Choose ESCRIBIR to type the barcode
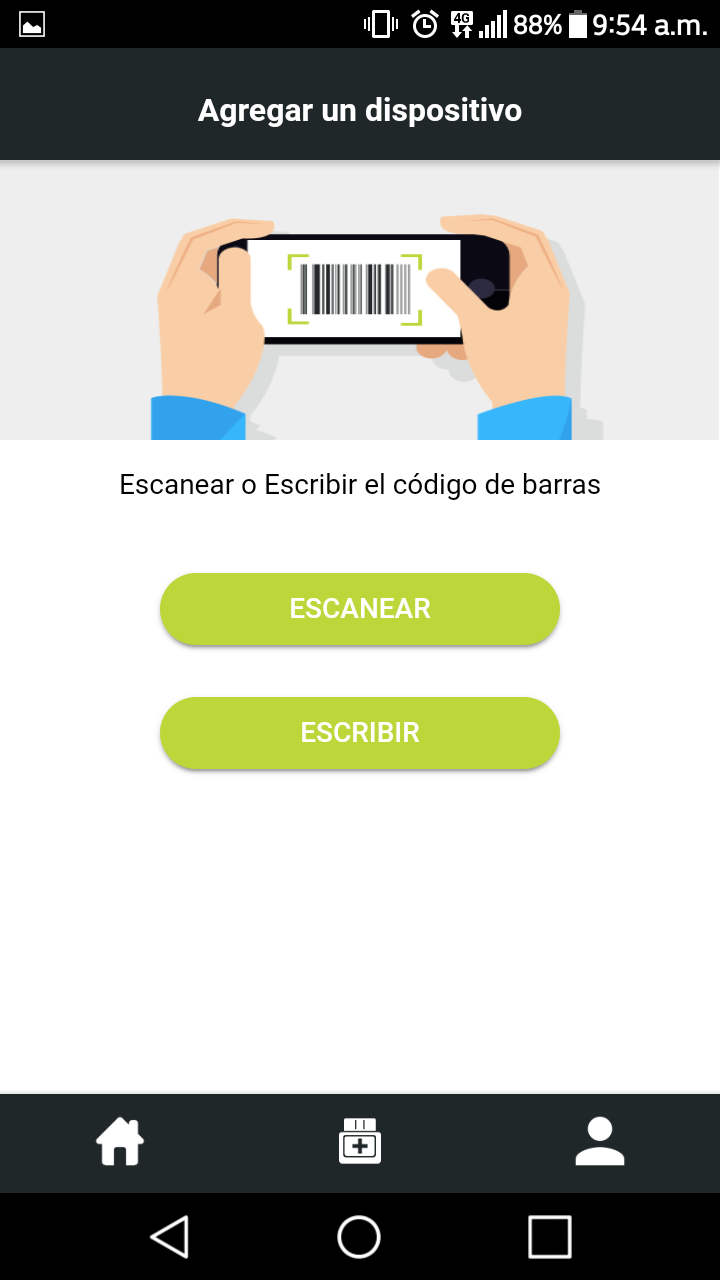Screen dimensions: 720x1280 pyautogui.click(x=360, y=732)
